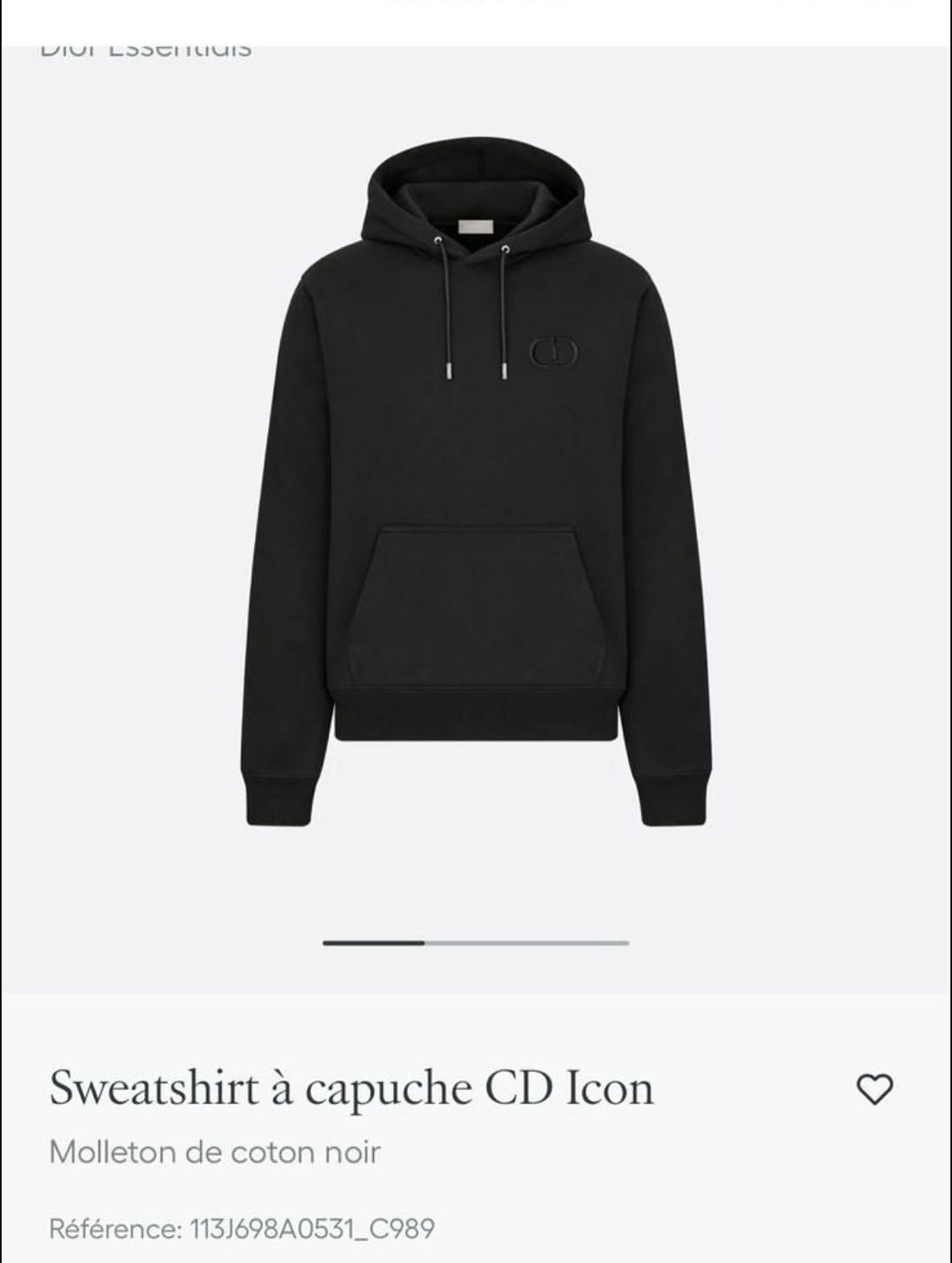Screen dimensions: 952x1263
Task: Click the carousel progress bar
Action: (x=476, y=942)
